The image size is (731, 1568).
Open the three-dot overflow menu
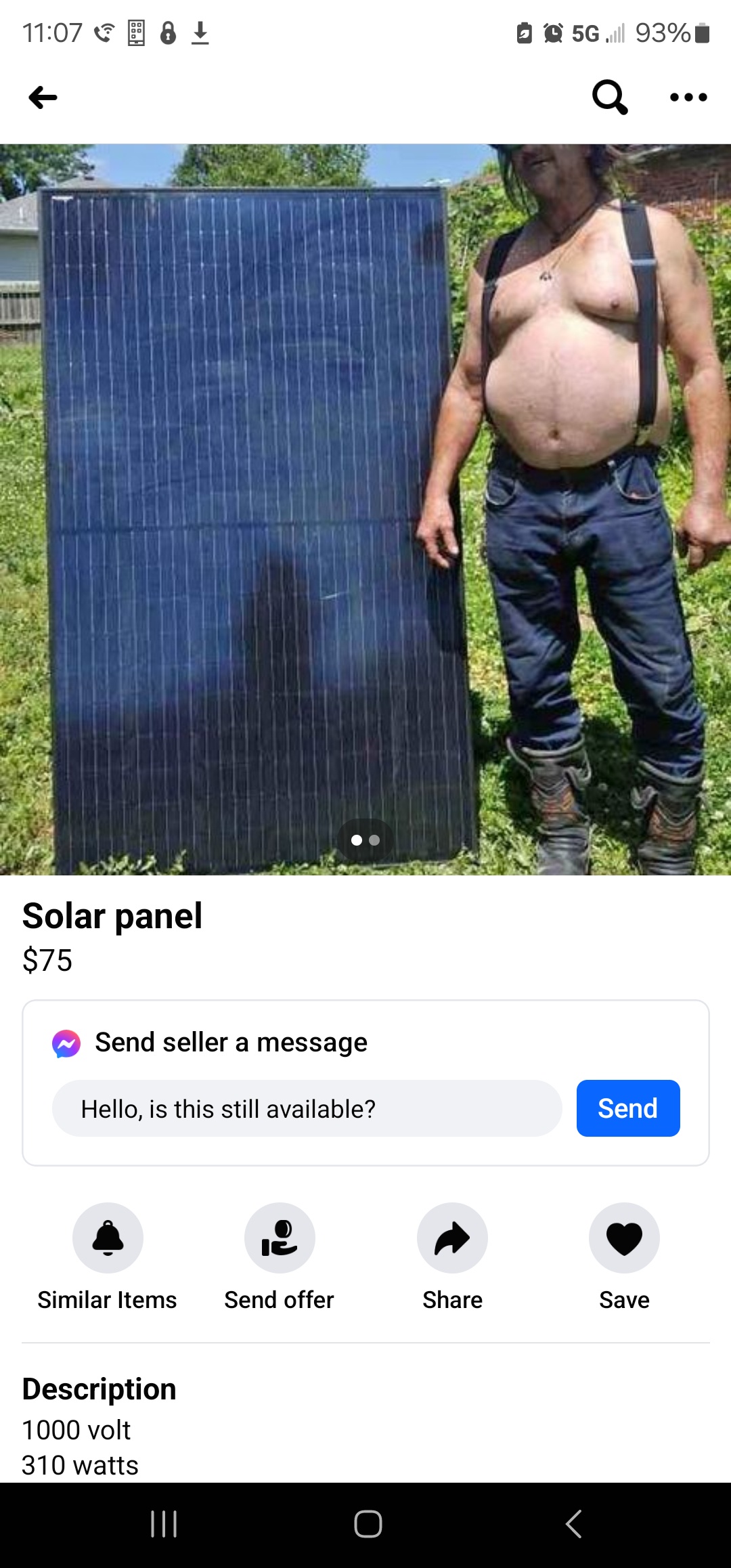[x=688, y=97]
